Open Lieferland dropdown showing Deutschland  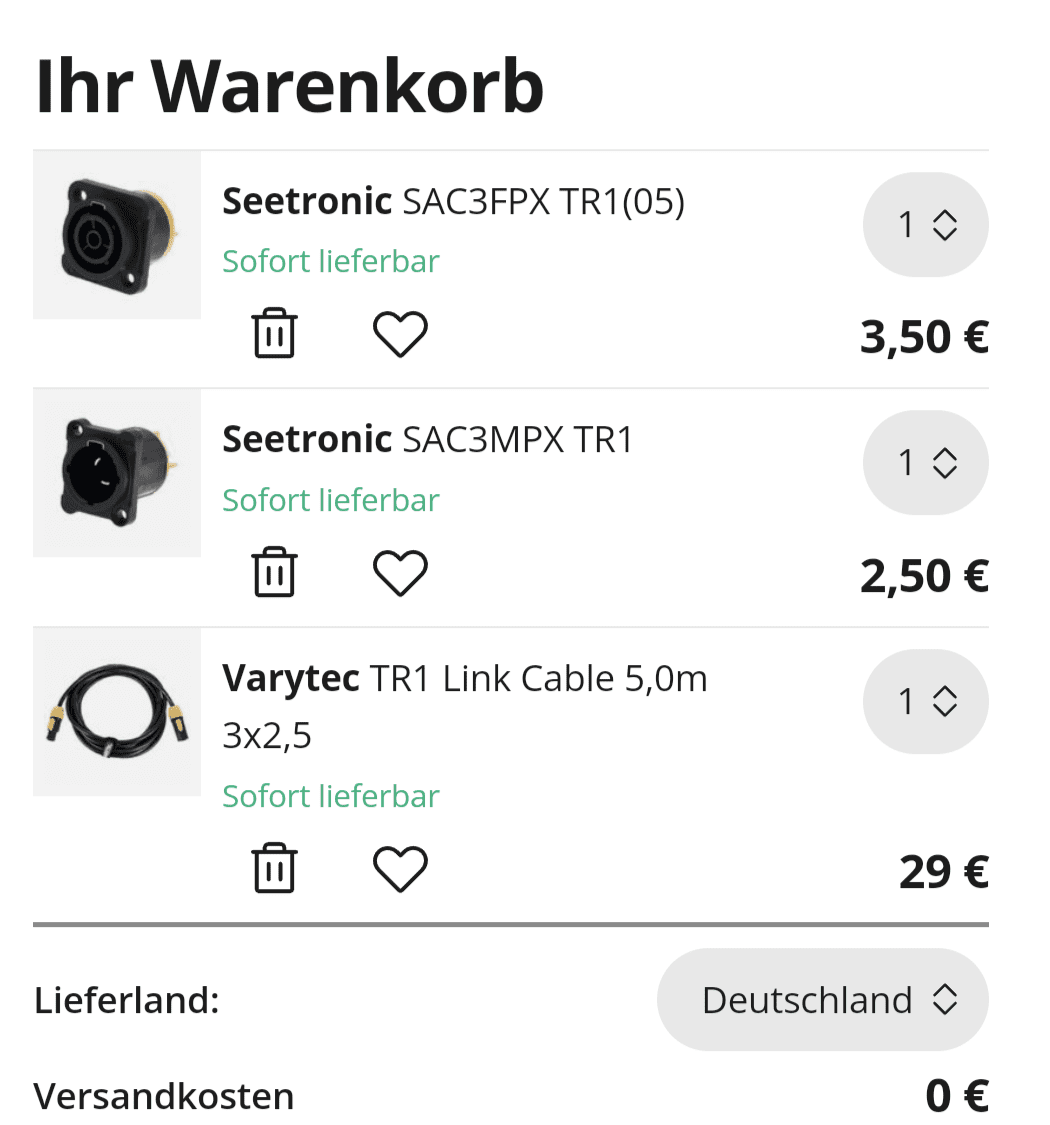click(822, 1000)
